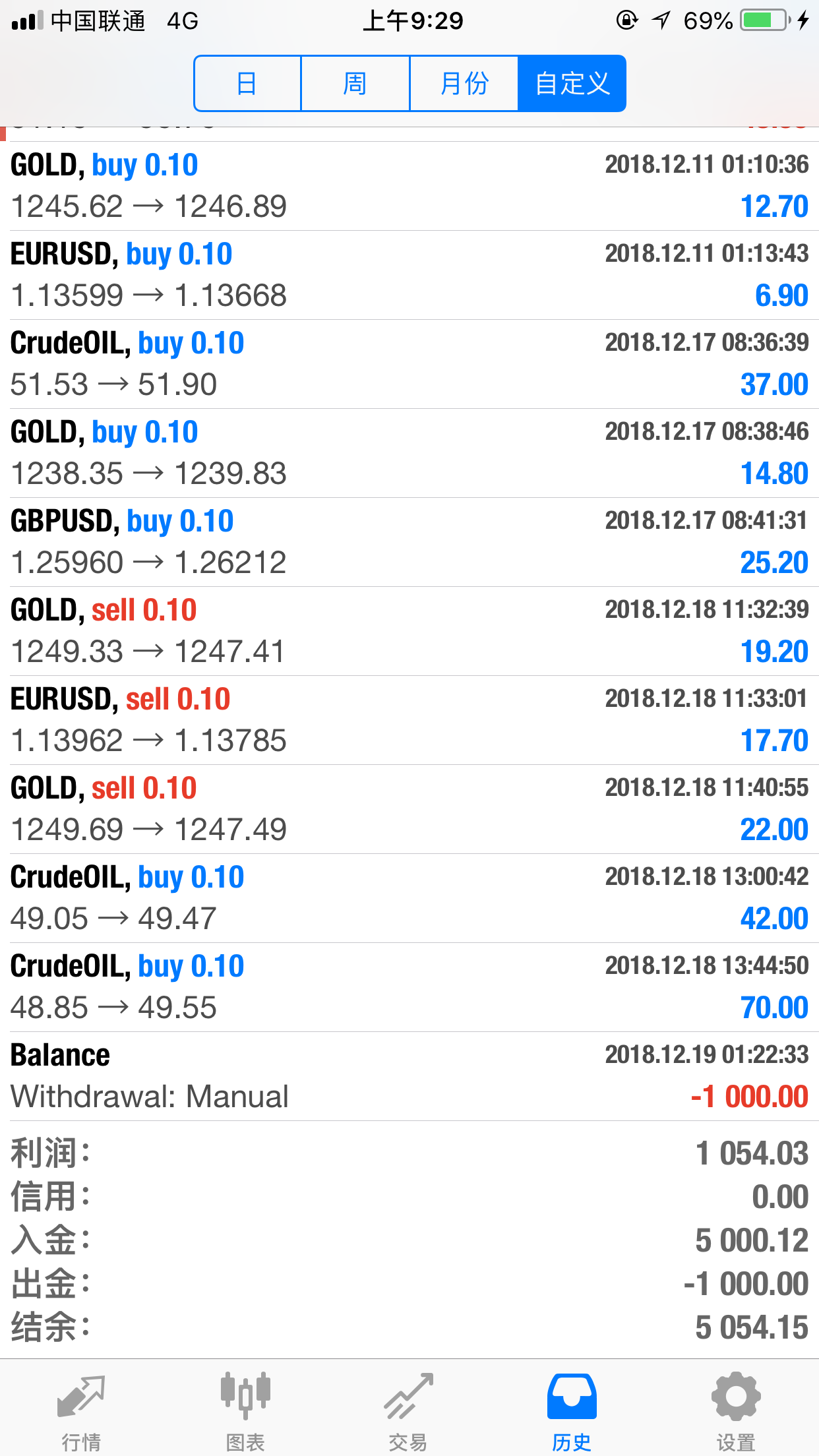Image resolution: width=819 pixels, height=1456 pixels.
Task: Expand EURUSD sell trade with 17.70 profit
Action: pos(409,720)
